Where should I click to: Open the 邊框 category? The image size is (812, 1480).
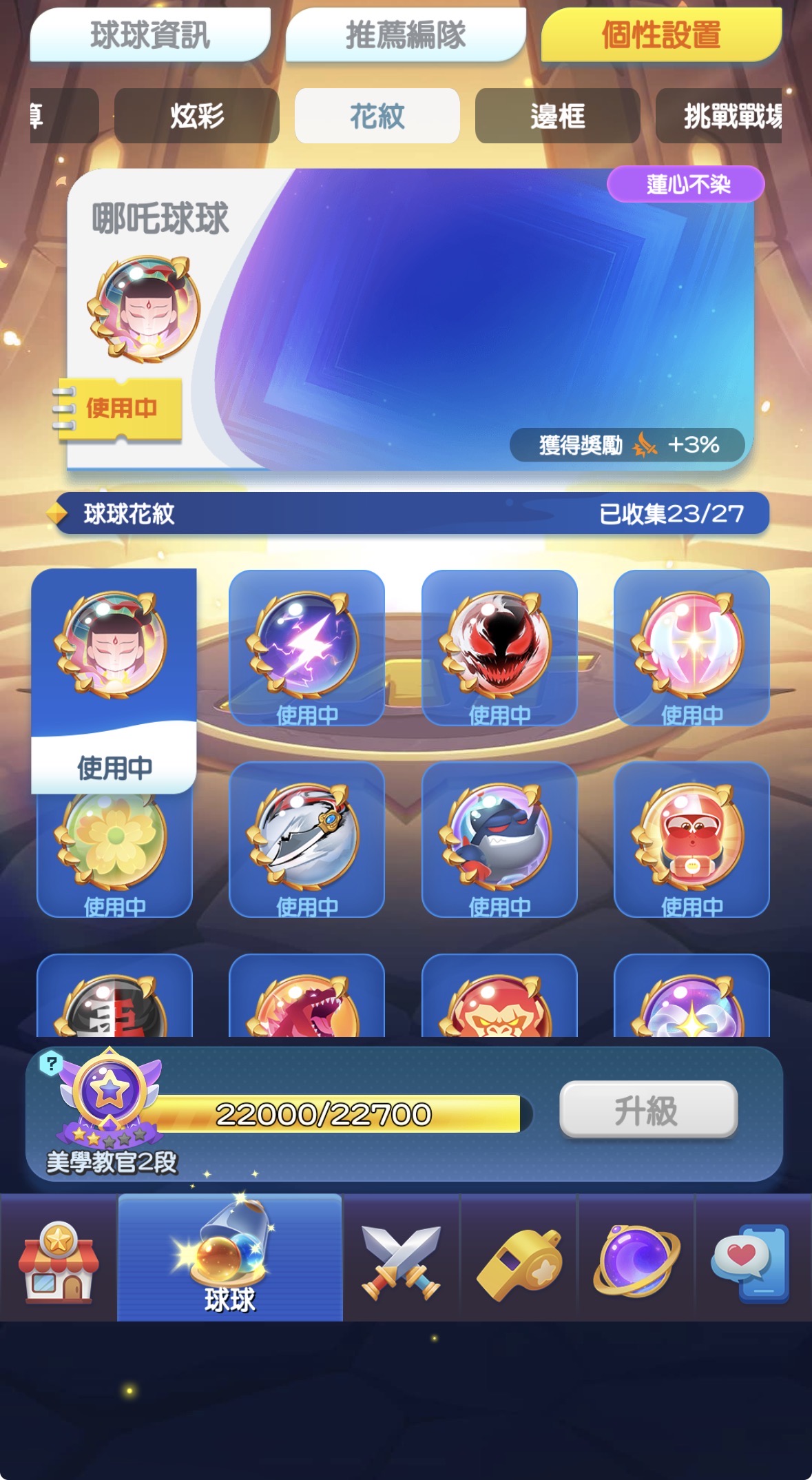point(557,116)
